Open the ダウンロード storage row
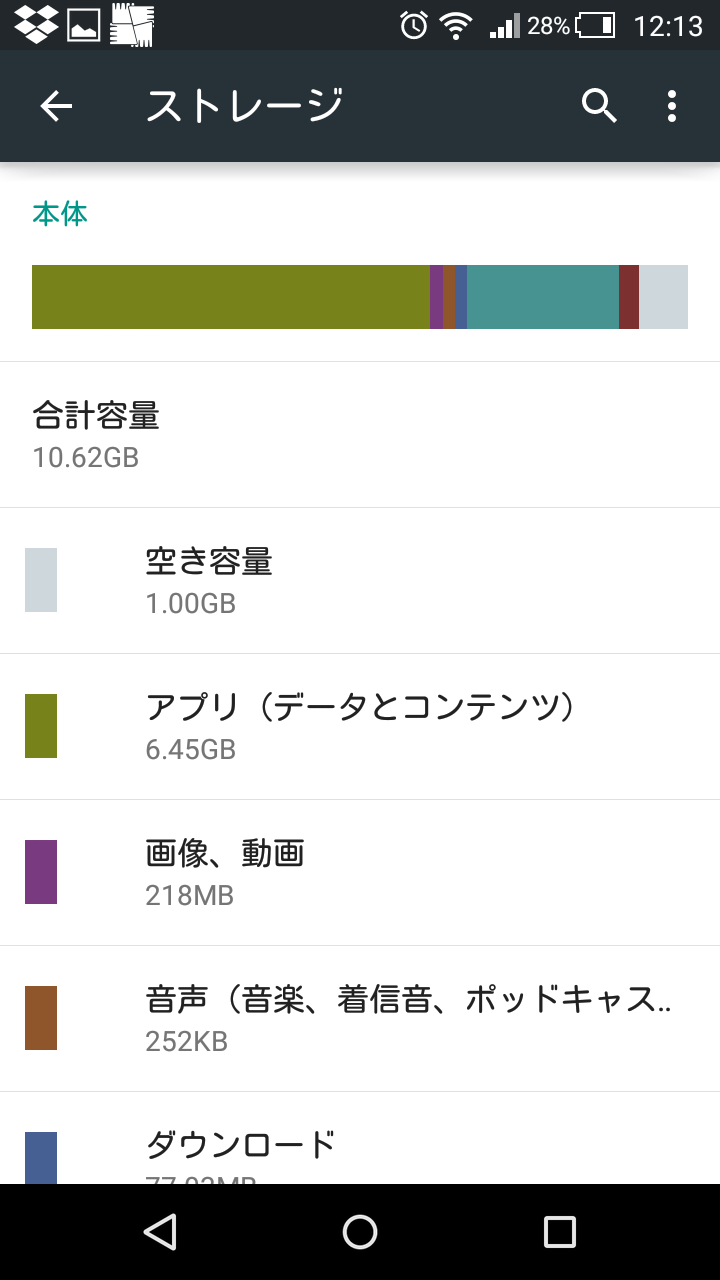Image resolution: width=720 pixels, height=1280 pixels. [360, 1139]
